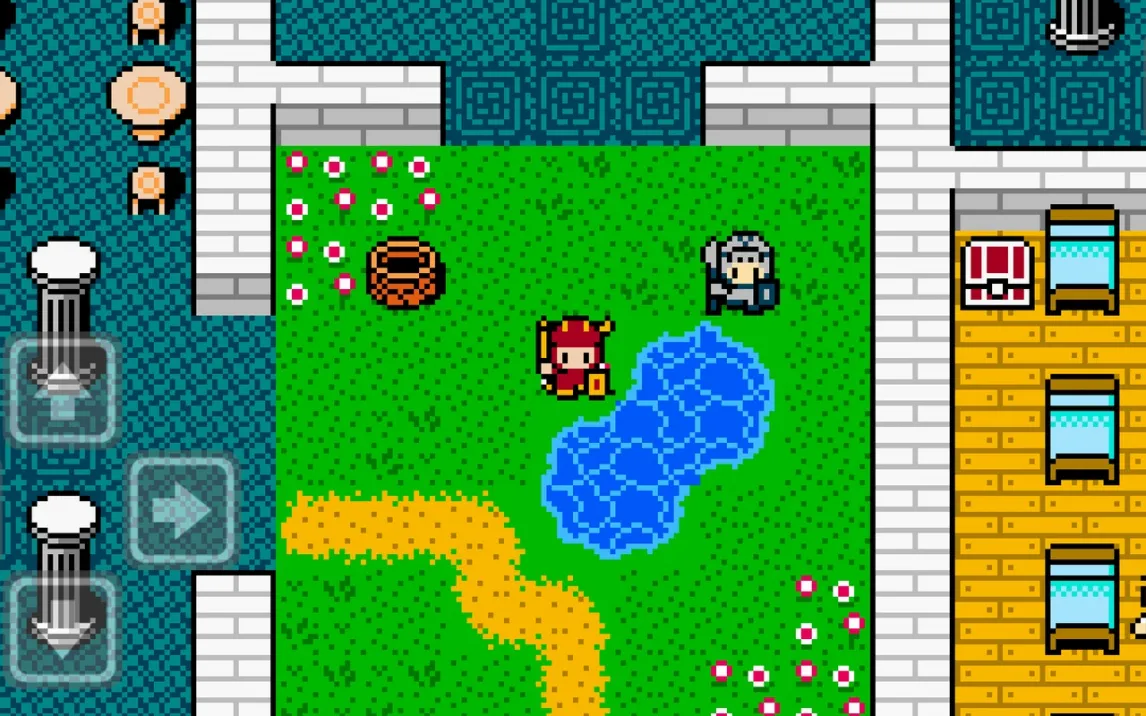Move the hero right with the right arrow
Viewport: 1146px width, 716px height.
tap(181, 510)
